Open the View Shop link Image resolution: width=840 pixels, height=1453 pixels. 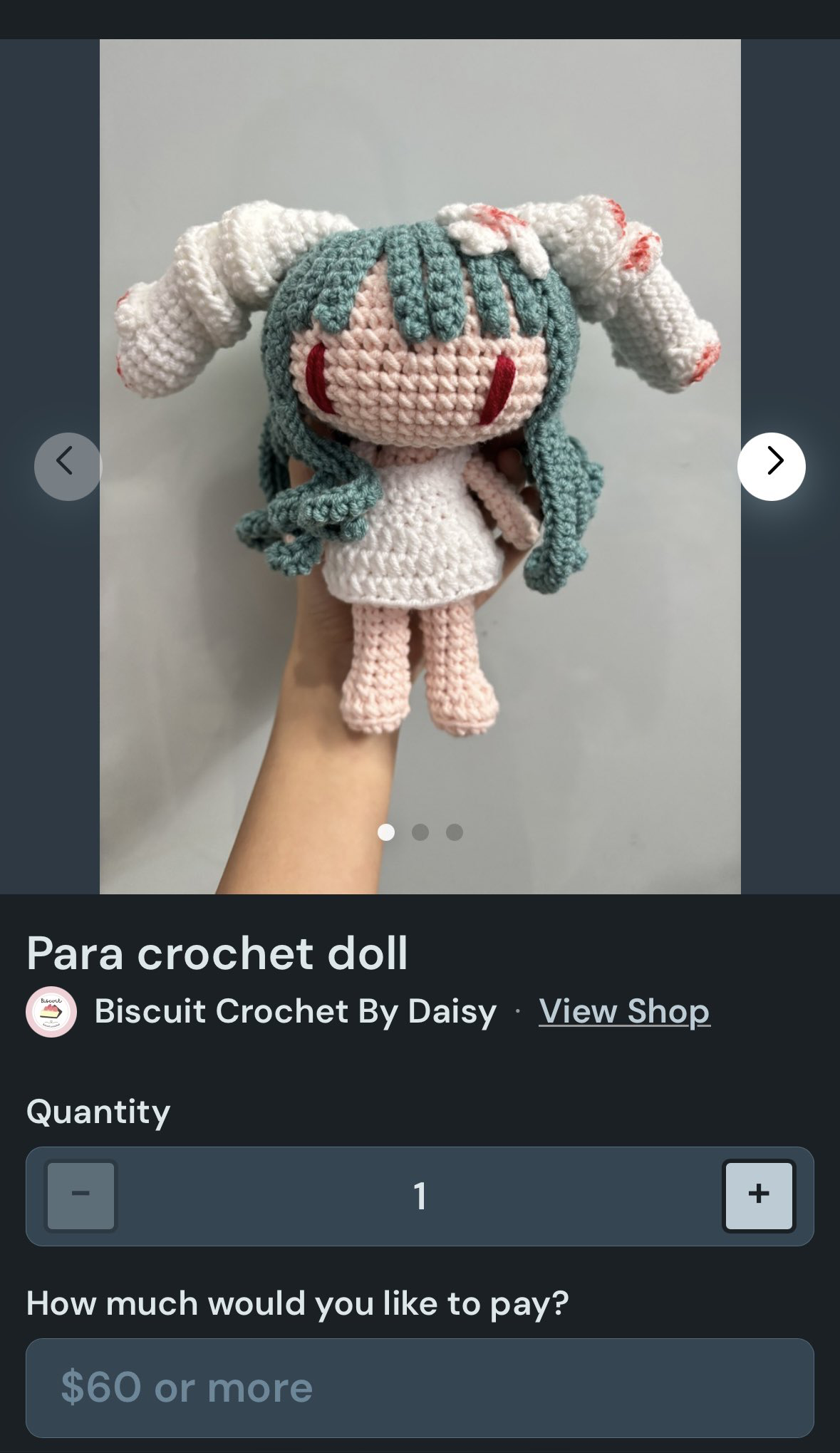point(624,1011)
